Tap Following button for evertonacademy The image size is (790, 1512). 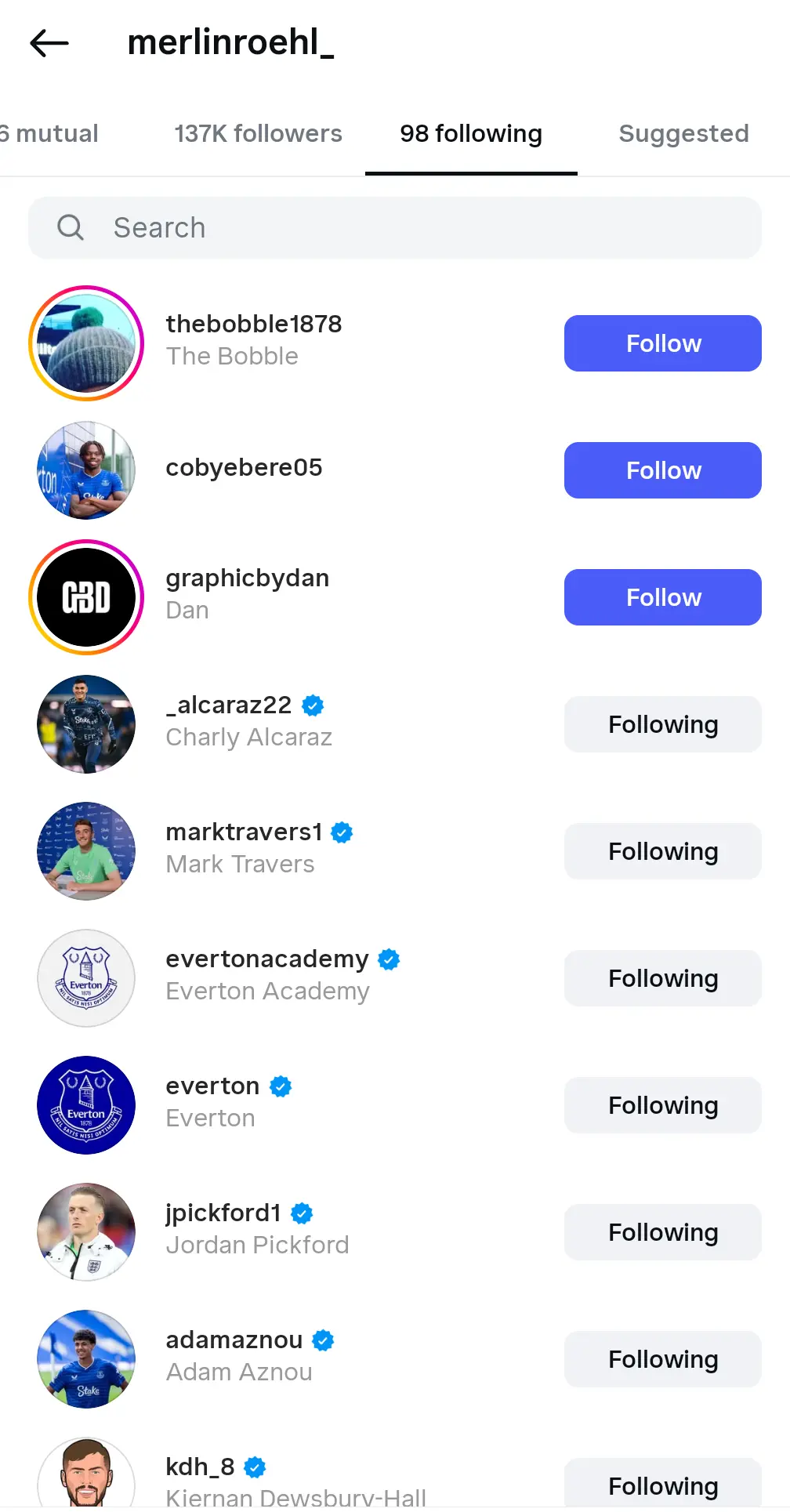(662, 978)
